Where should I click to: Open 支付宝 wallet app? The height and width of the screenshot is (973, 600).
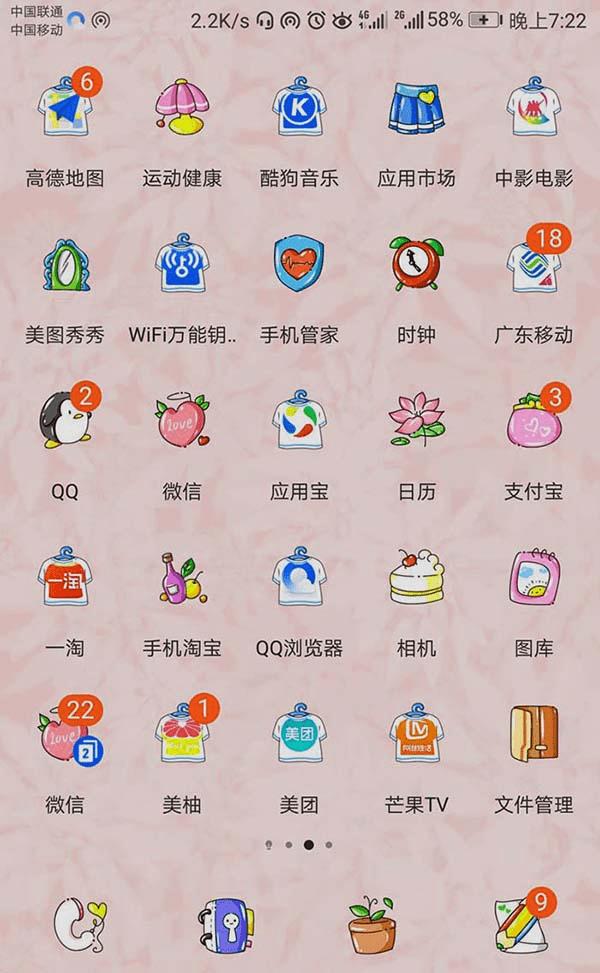pyautogui.click(x=533, y=421)
